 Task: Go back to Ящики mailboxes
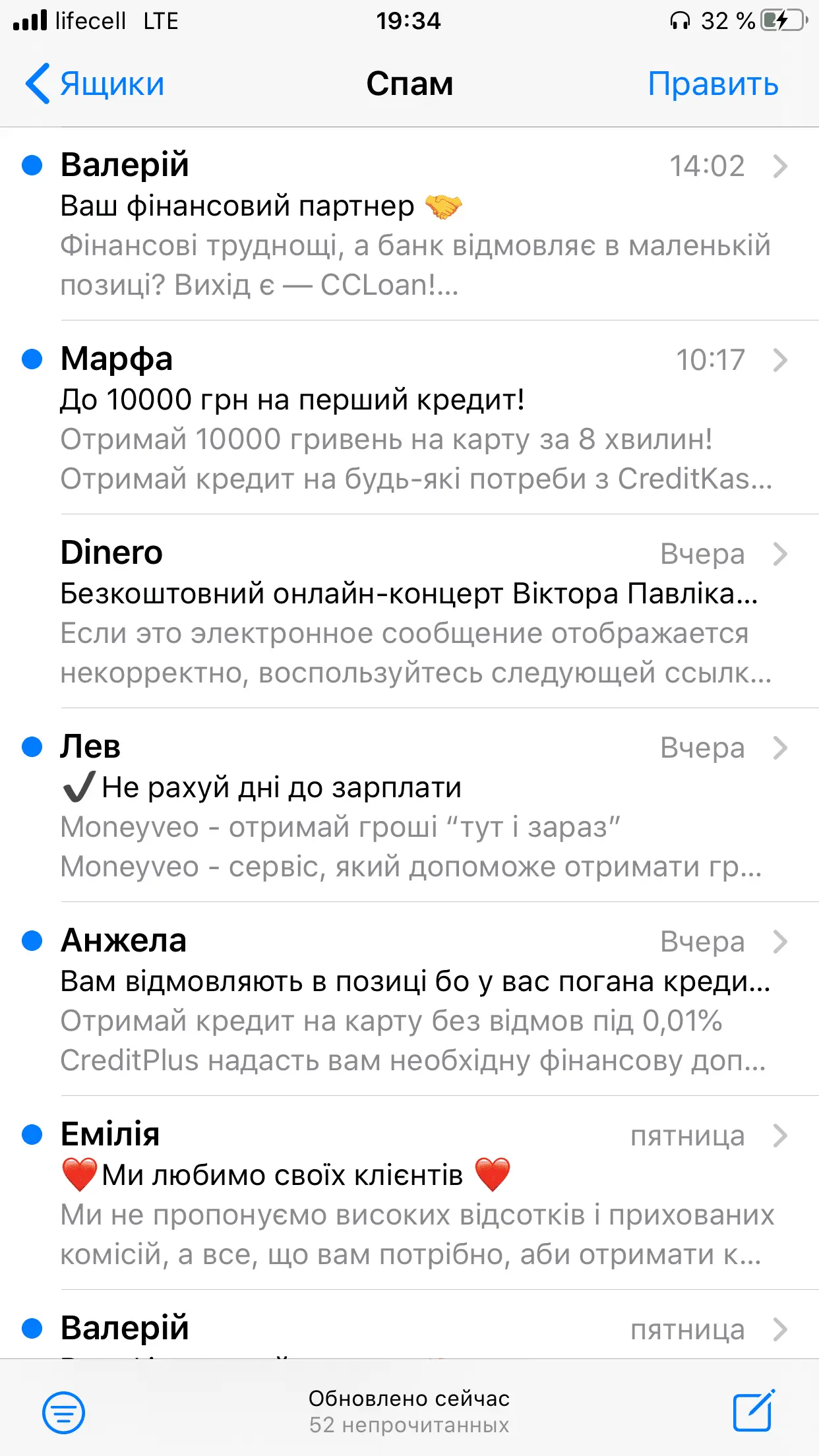[94, 84]
